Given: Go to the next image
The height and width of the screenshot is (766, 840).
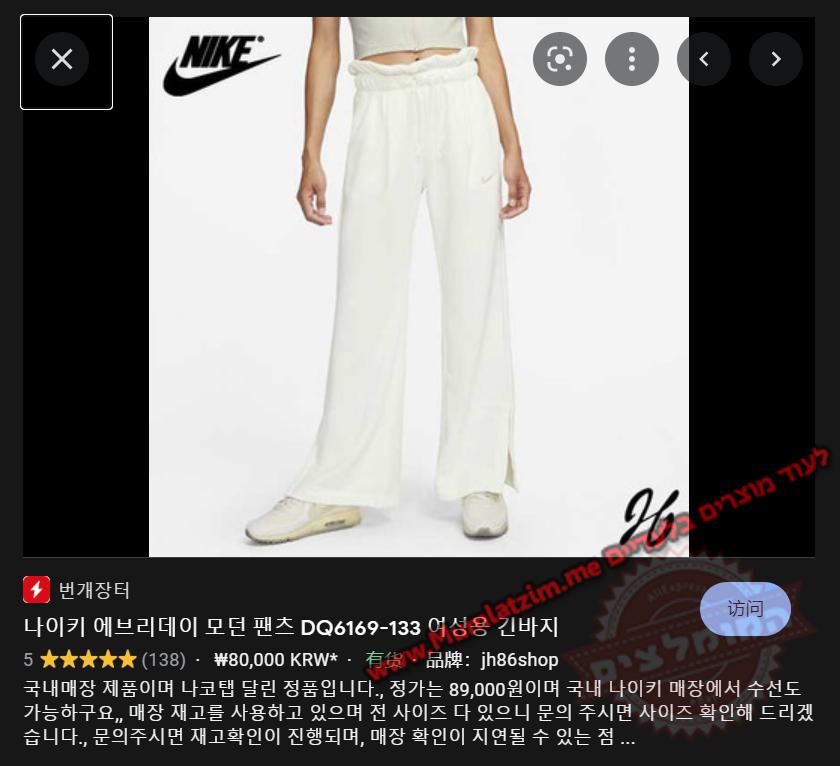Looking at the screenshot, I should 775,59.
